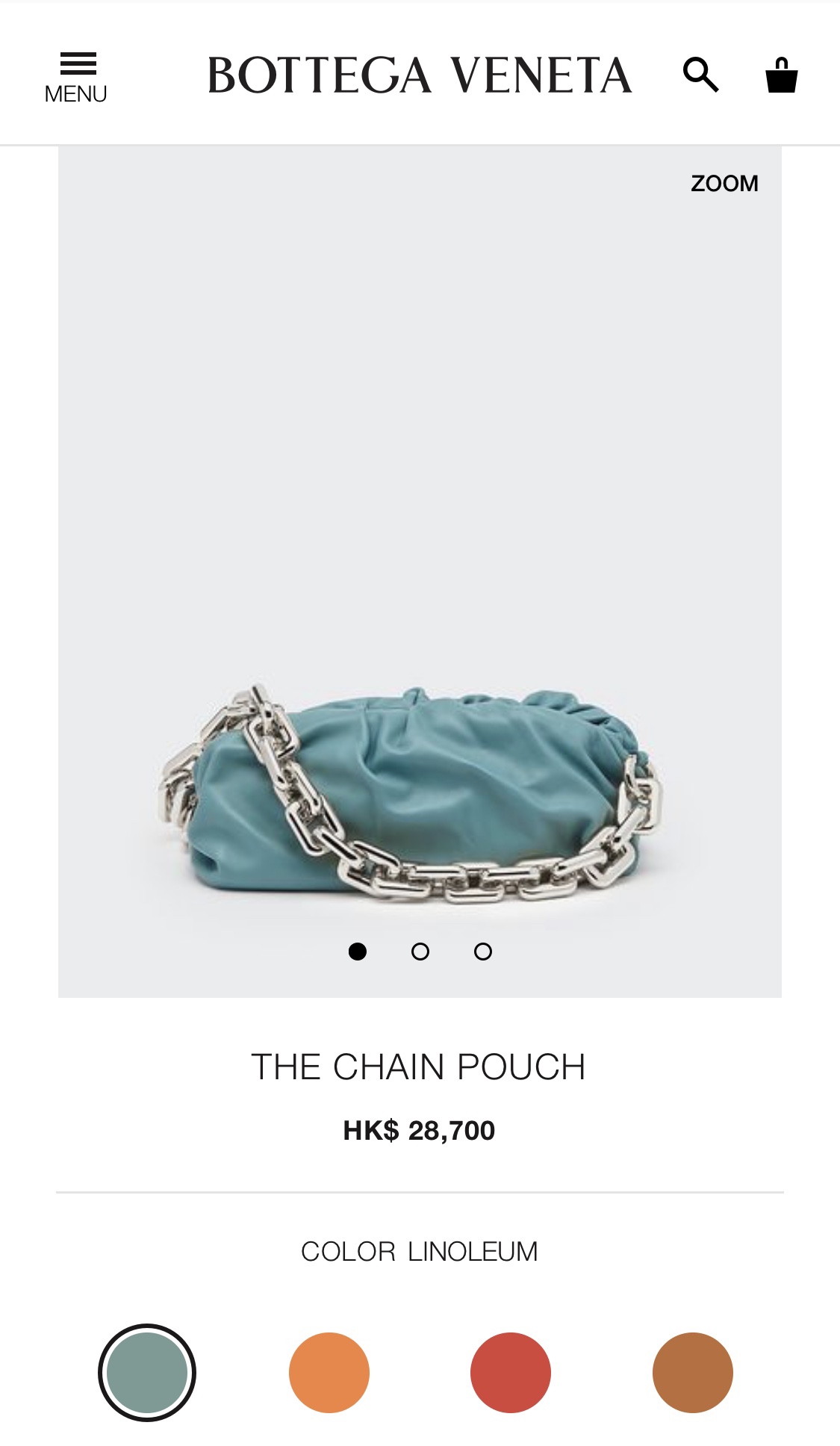Open the search magnifier
The width and height of the screenshot is (840, 1446).
700,75
